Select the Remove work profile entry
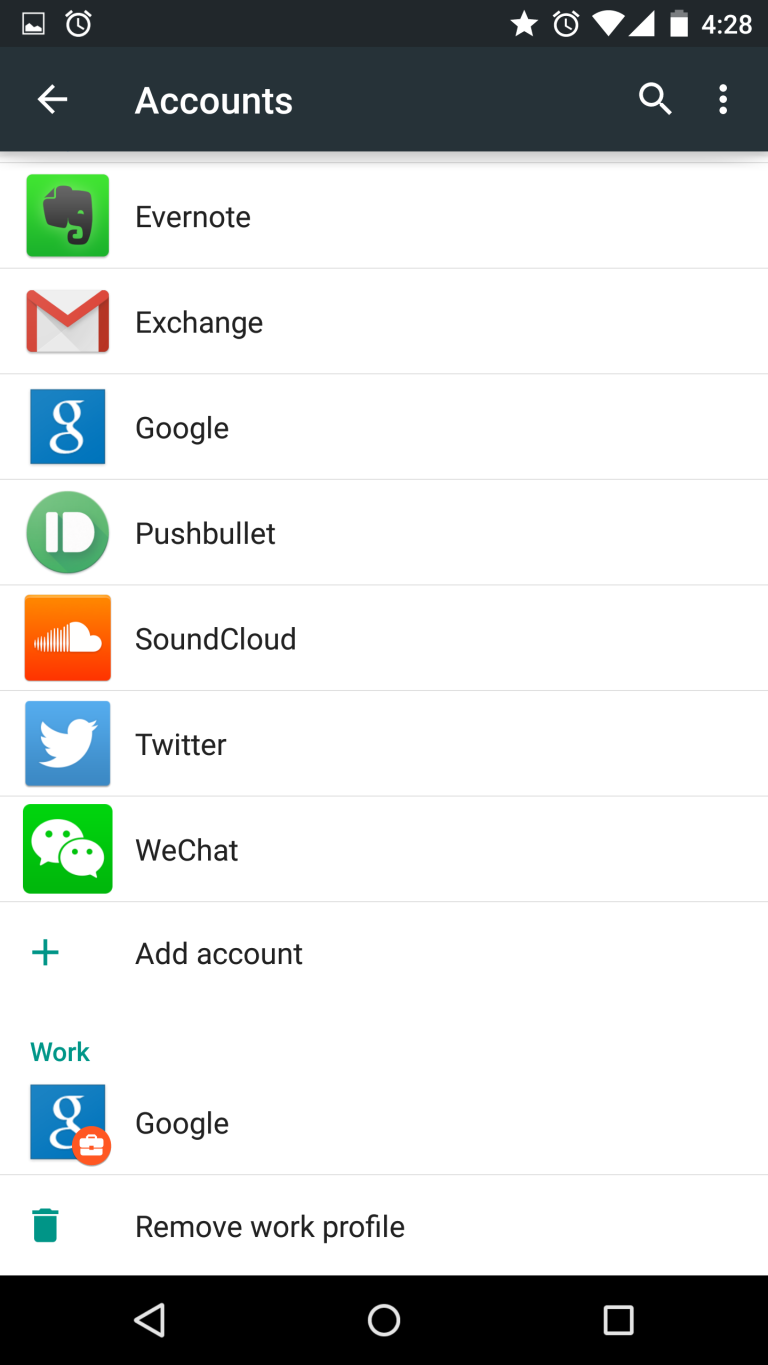This screenshot has height=1365, width=768. click(269, 1225)
